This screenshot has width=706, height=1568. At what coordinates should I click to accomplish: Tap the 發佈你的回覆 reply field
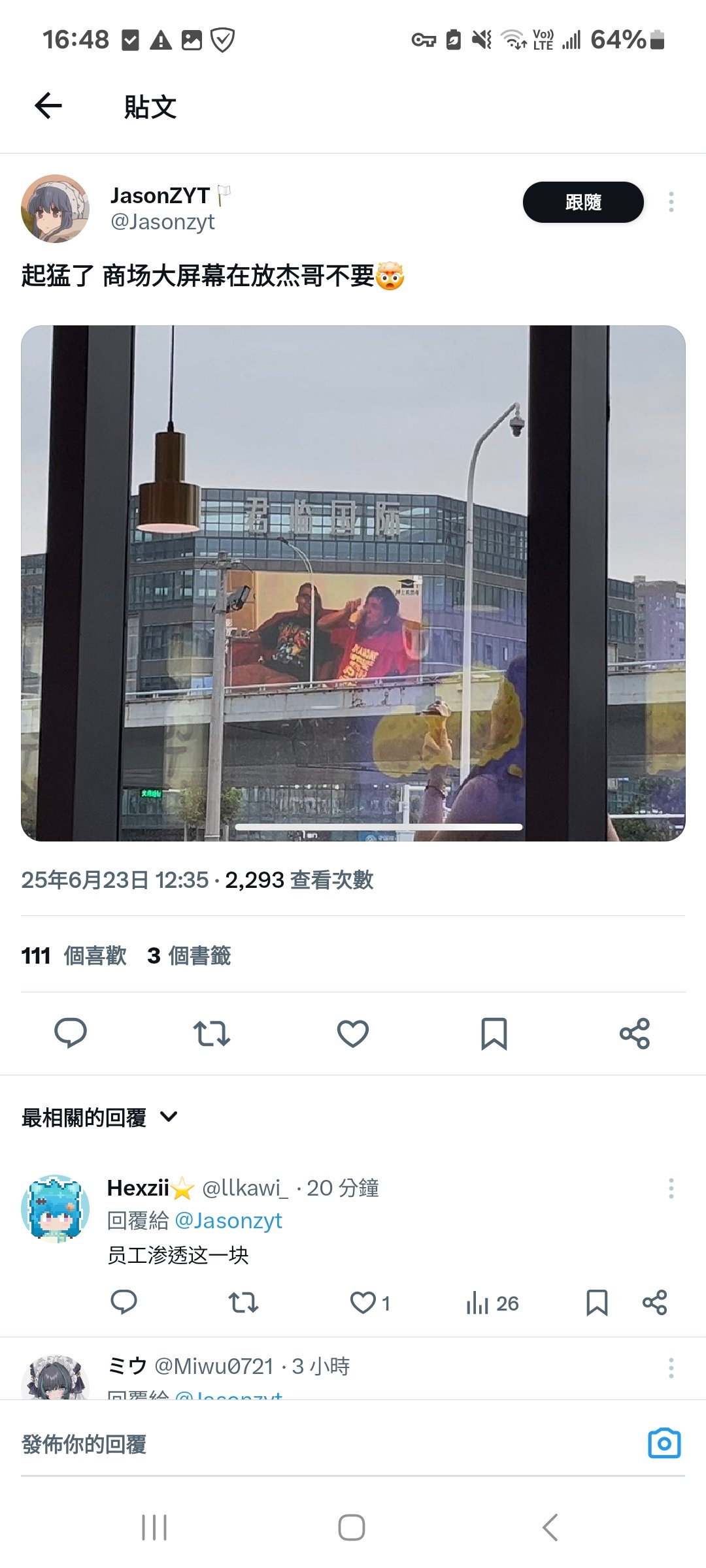pos(327,1443)
